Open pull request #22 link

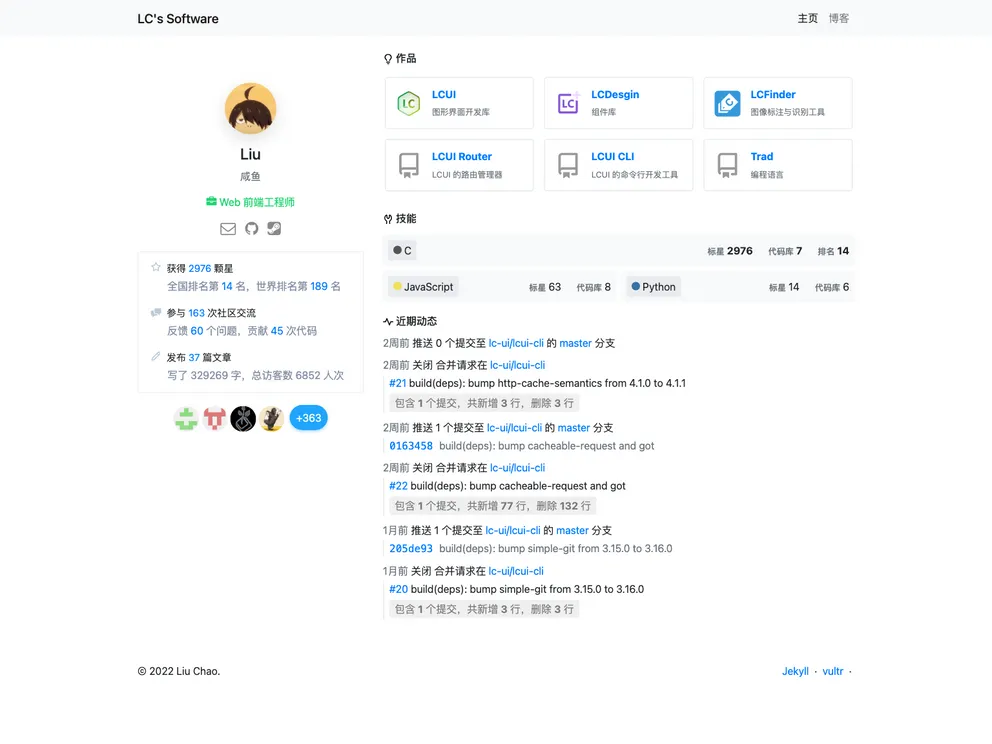(397, 486)
